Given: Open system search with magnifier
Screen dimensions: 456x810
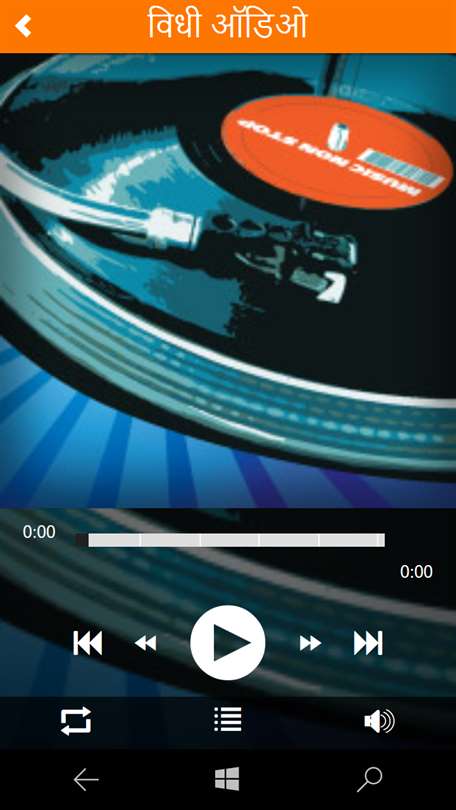Looking at the screenshot, I should tap(370, 779).
